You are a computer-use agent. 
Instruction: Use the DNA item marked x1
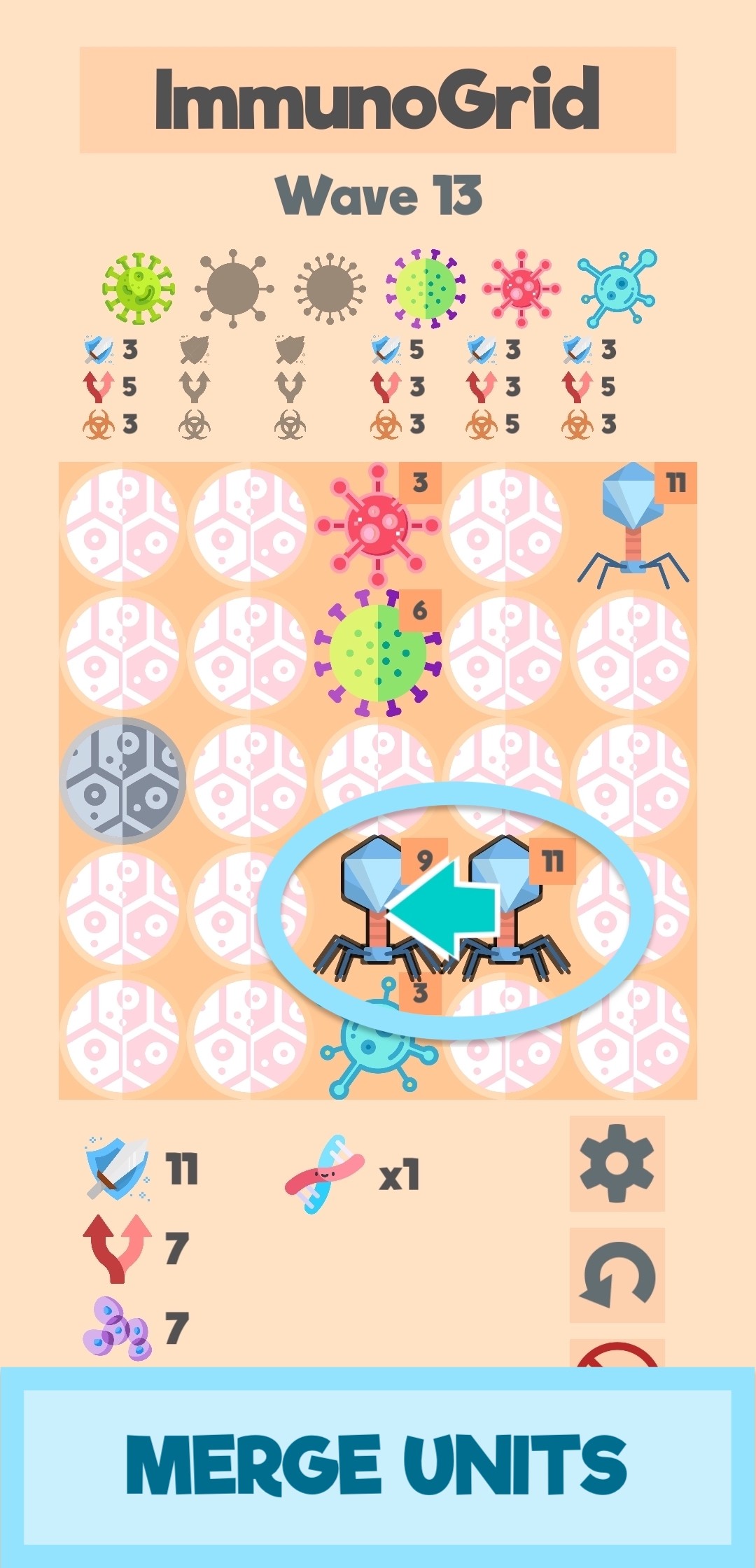tap(325, 1174)
